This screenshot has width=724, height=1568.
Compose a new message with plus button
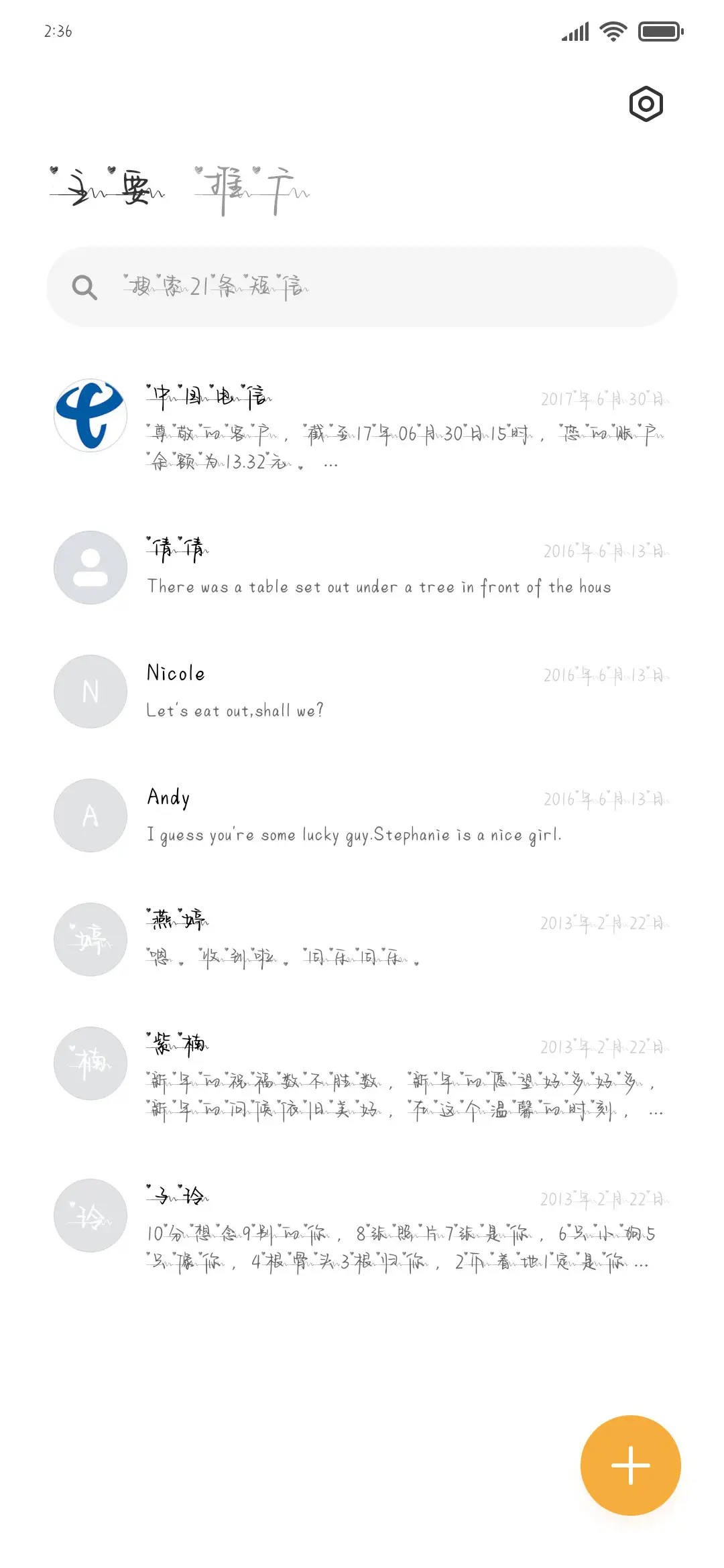630,1465
